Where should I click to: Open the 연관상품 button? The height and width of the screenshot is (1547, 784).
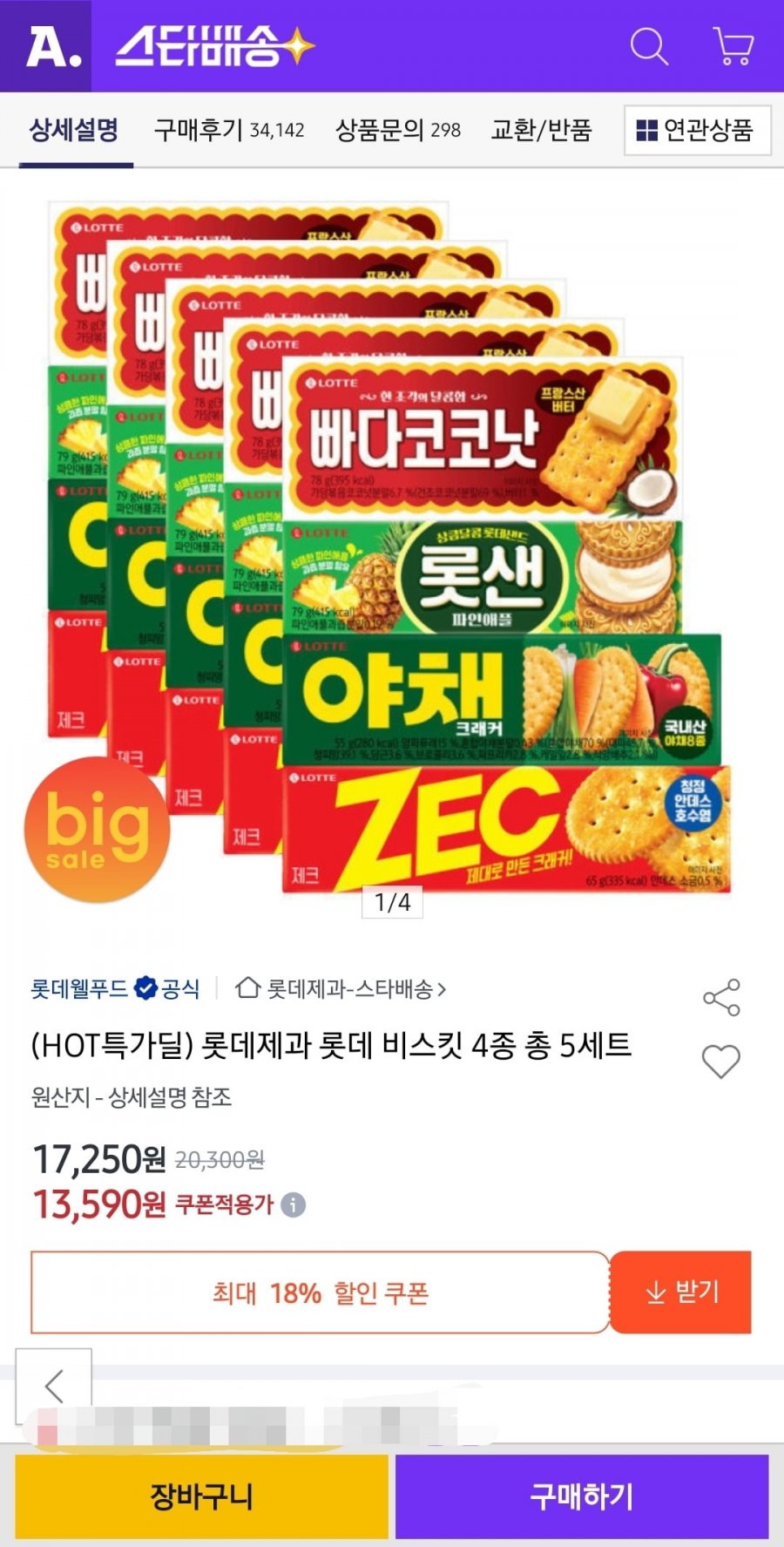697,131
